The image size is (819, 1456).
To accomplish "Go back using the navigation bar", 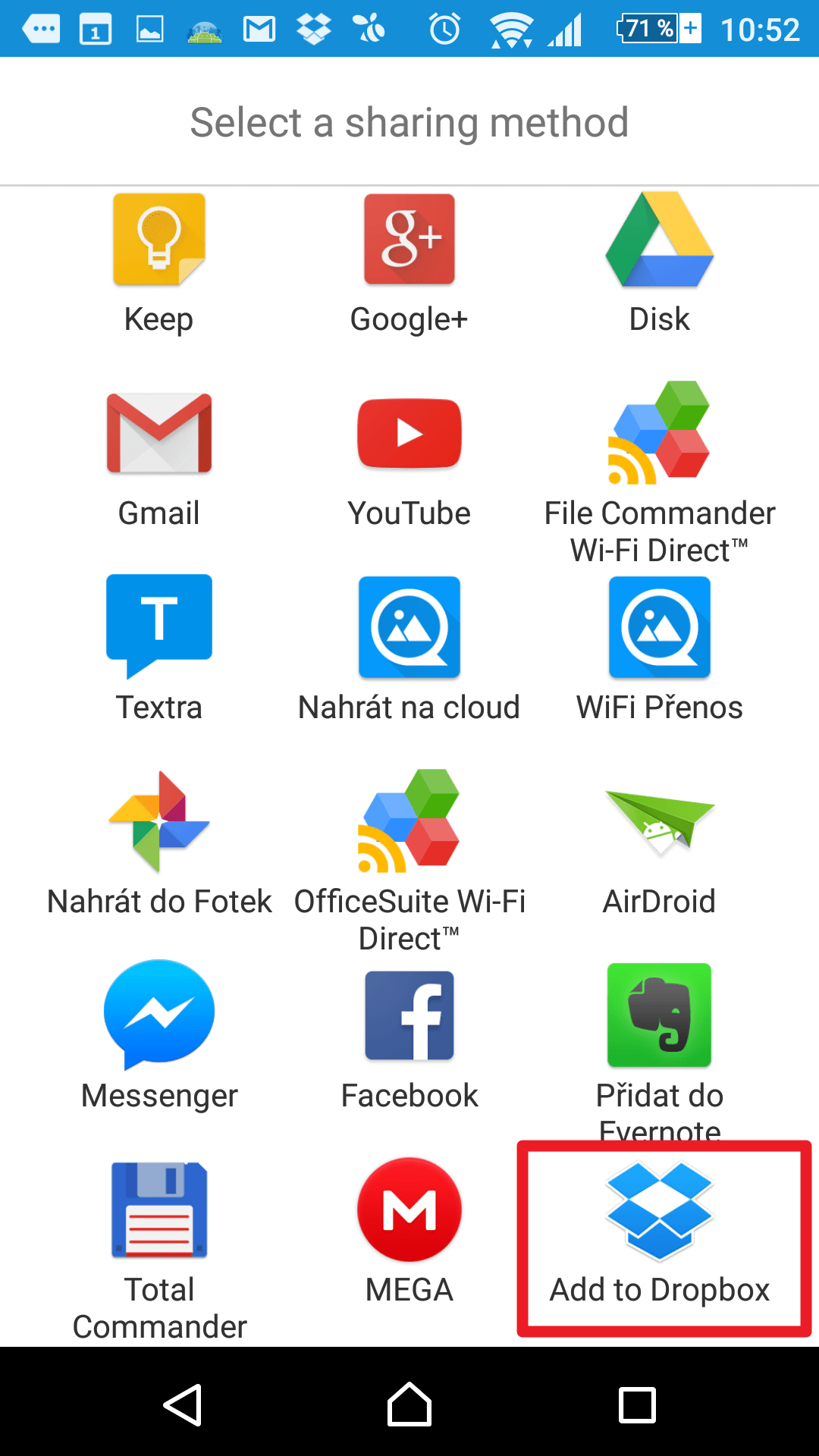I will 183,1404.
